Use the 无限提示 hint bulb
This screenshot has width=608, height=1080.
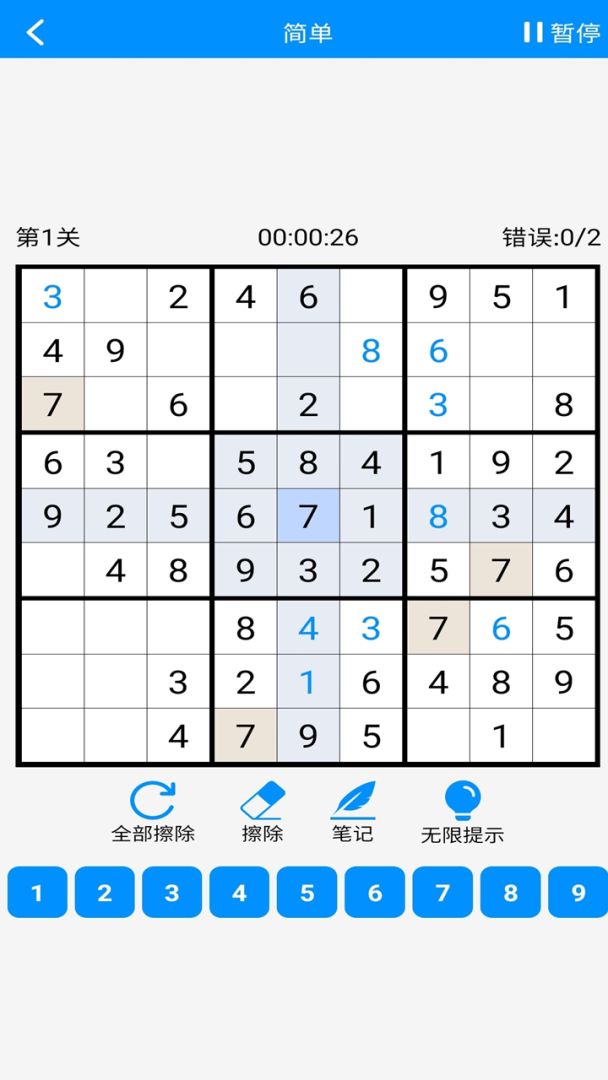tap(462, 811)
